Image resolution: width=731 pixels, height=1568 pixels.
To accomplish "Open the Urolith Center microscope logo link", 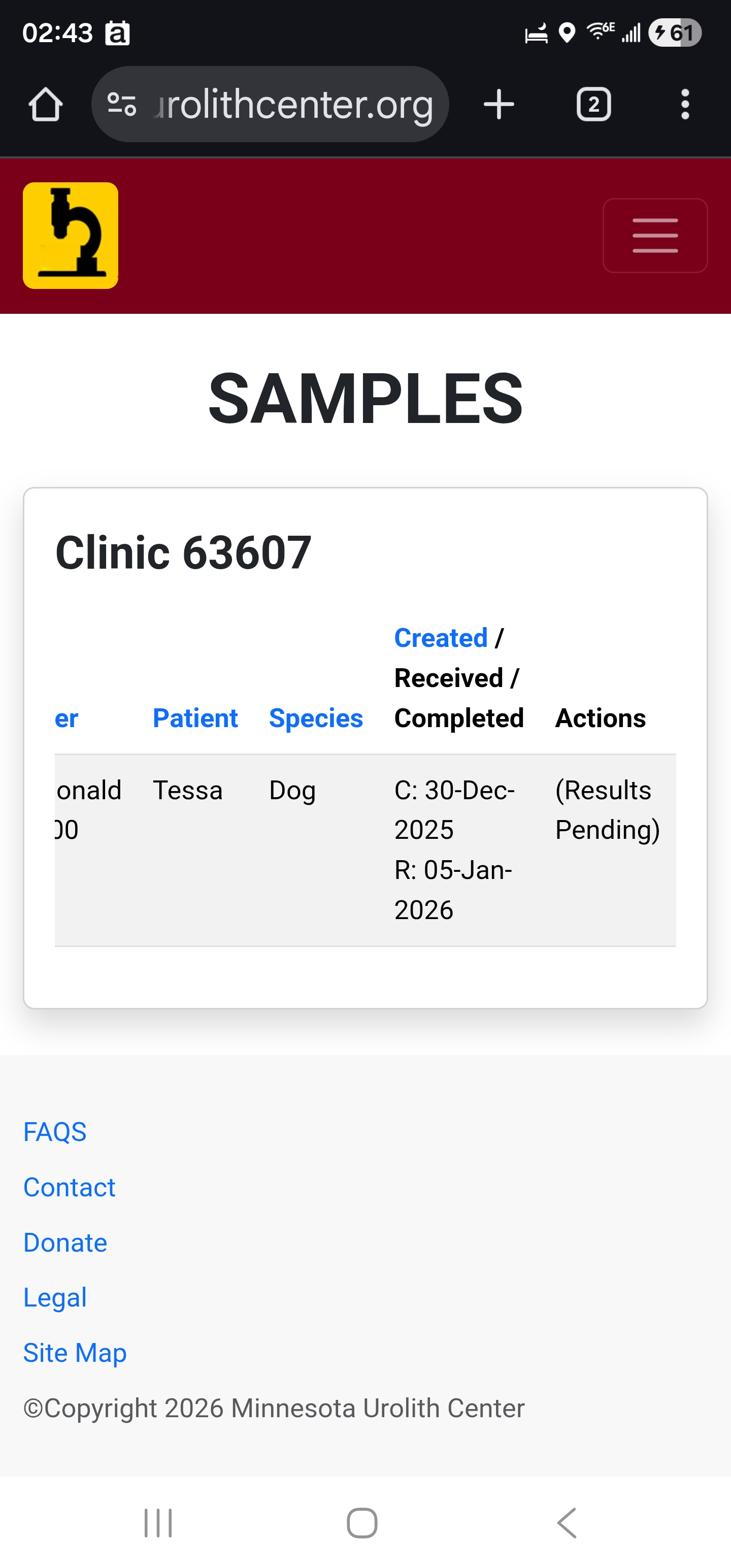I will coord(71,236).
